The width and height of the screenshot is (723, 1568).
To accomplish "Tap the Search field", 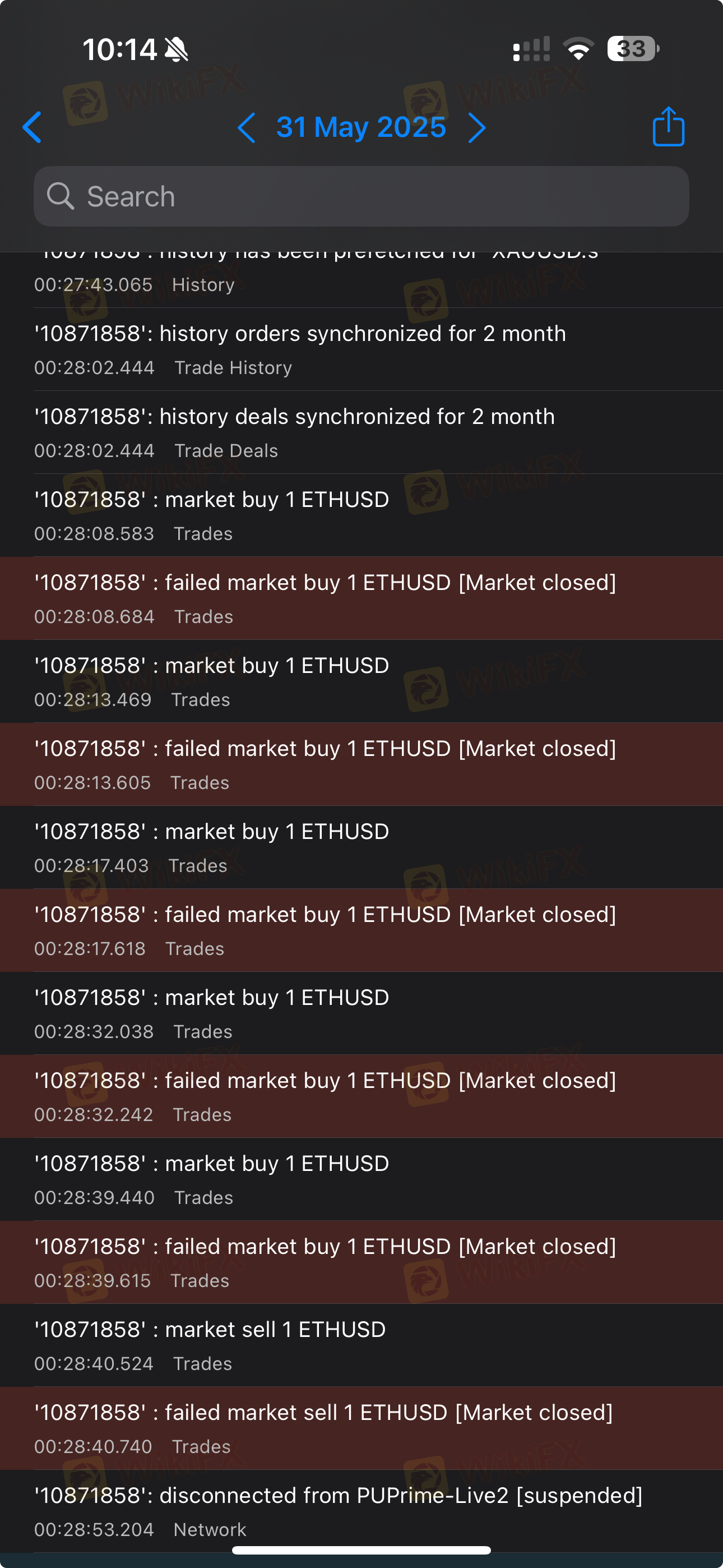I will coord(361,197).
